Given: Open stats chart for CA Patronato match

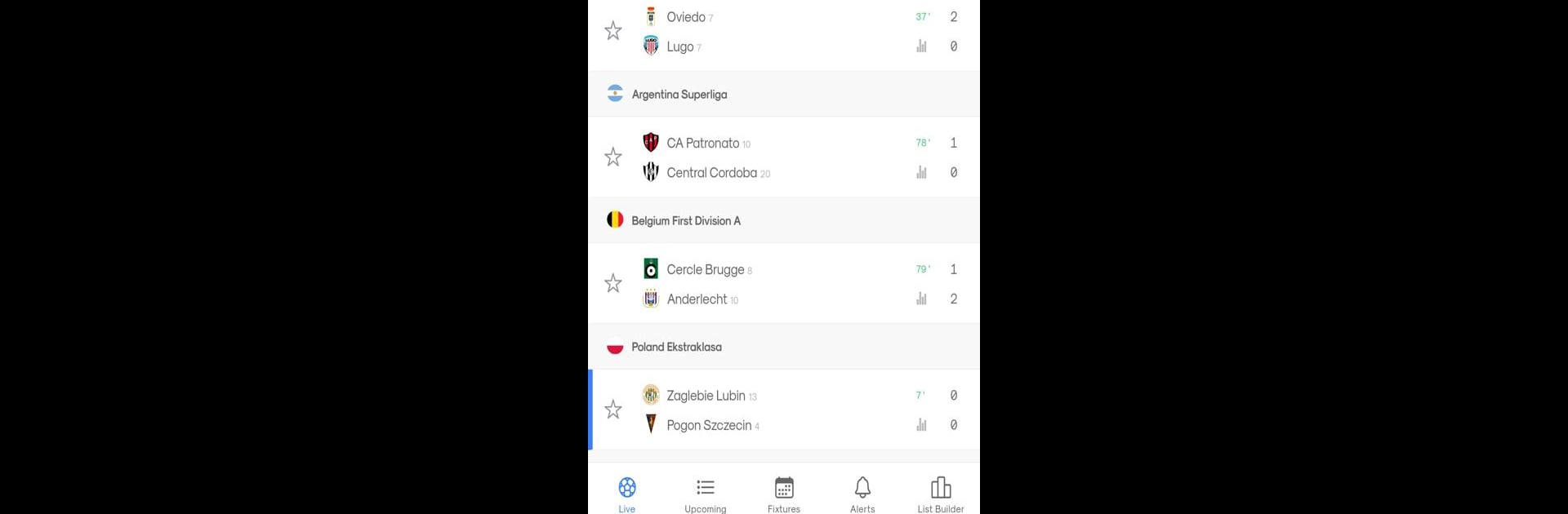Looking at the screenshot, I should click(x=921, y=173).
